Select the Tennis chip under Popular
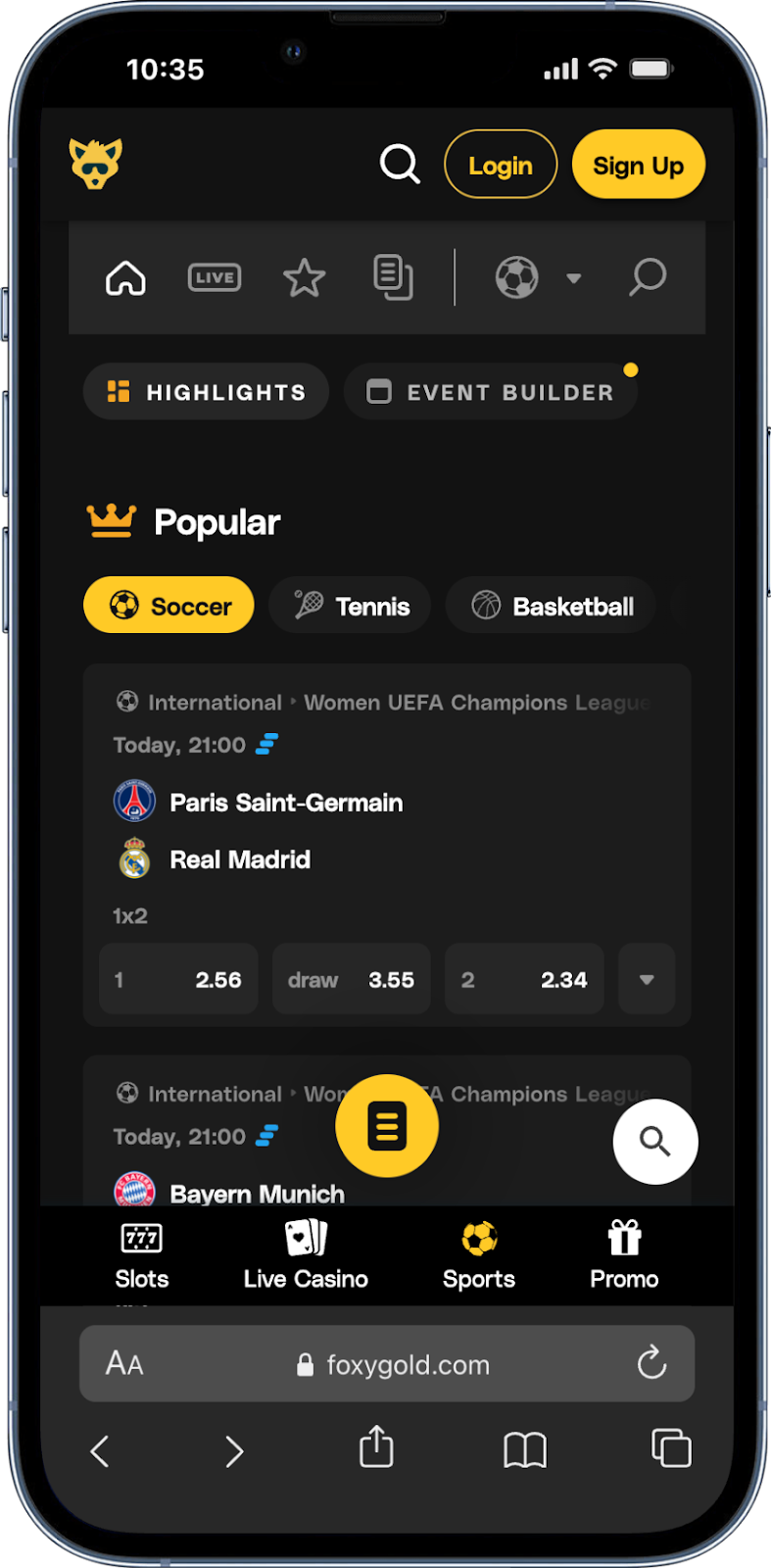This screenshot has height=1568, width=771. [352, 606]
